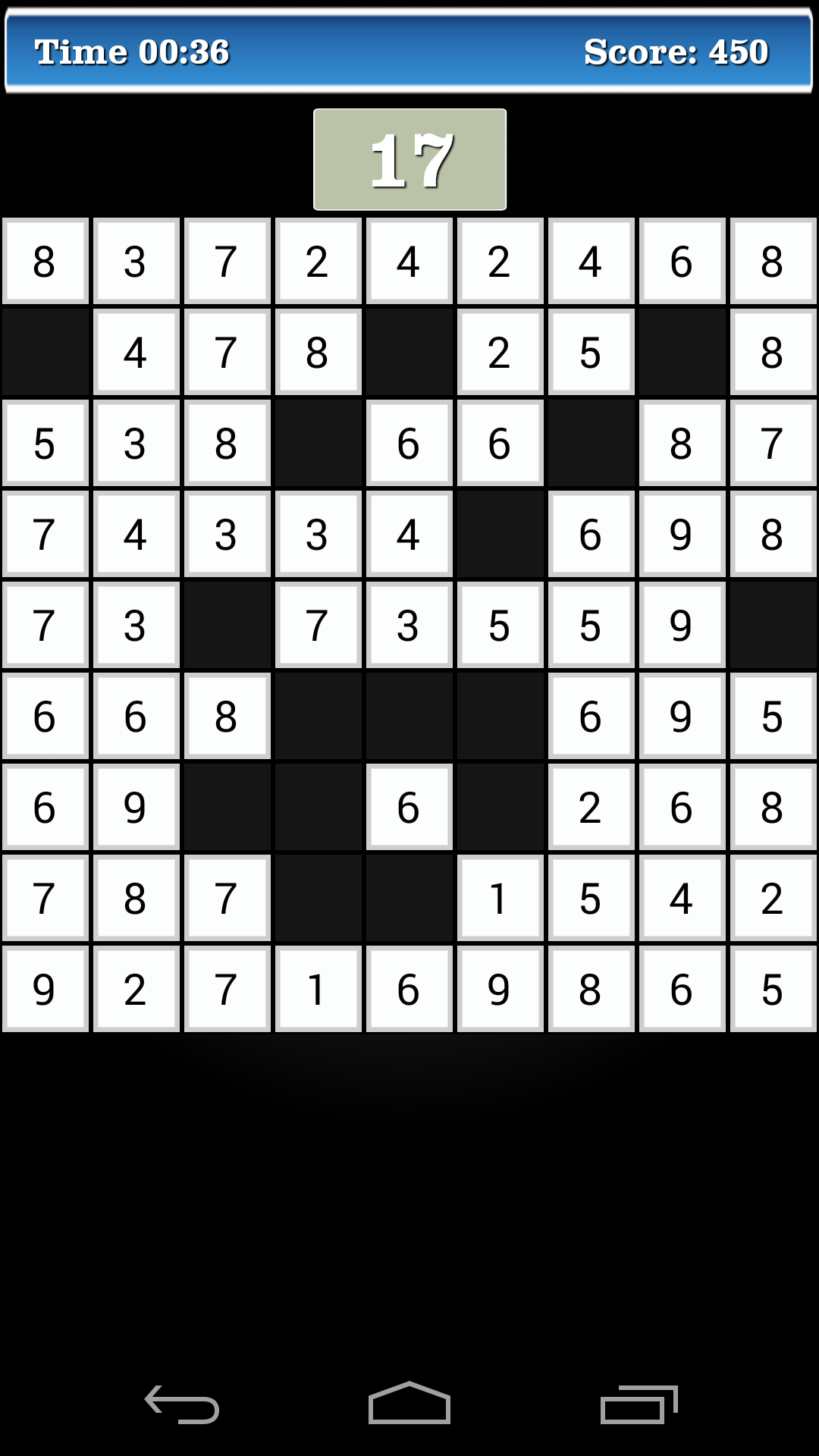Open recent apps from the navigation bar

pyautogui.click(x=639, y=1404)
